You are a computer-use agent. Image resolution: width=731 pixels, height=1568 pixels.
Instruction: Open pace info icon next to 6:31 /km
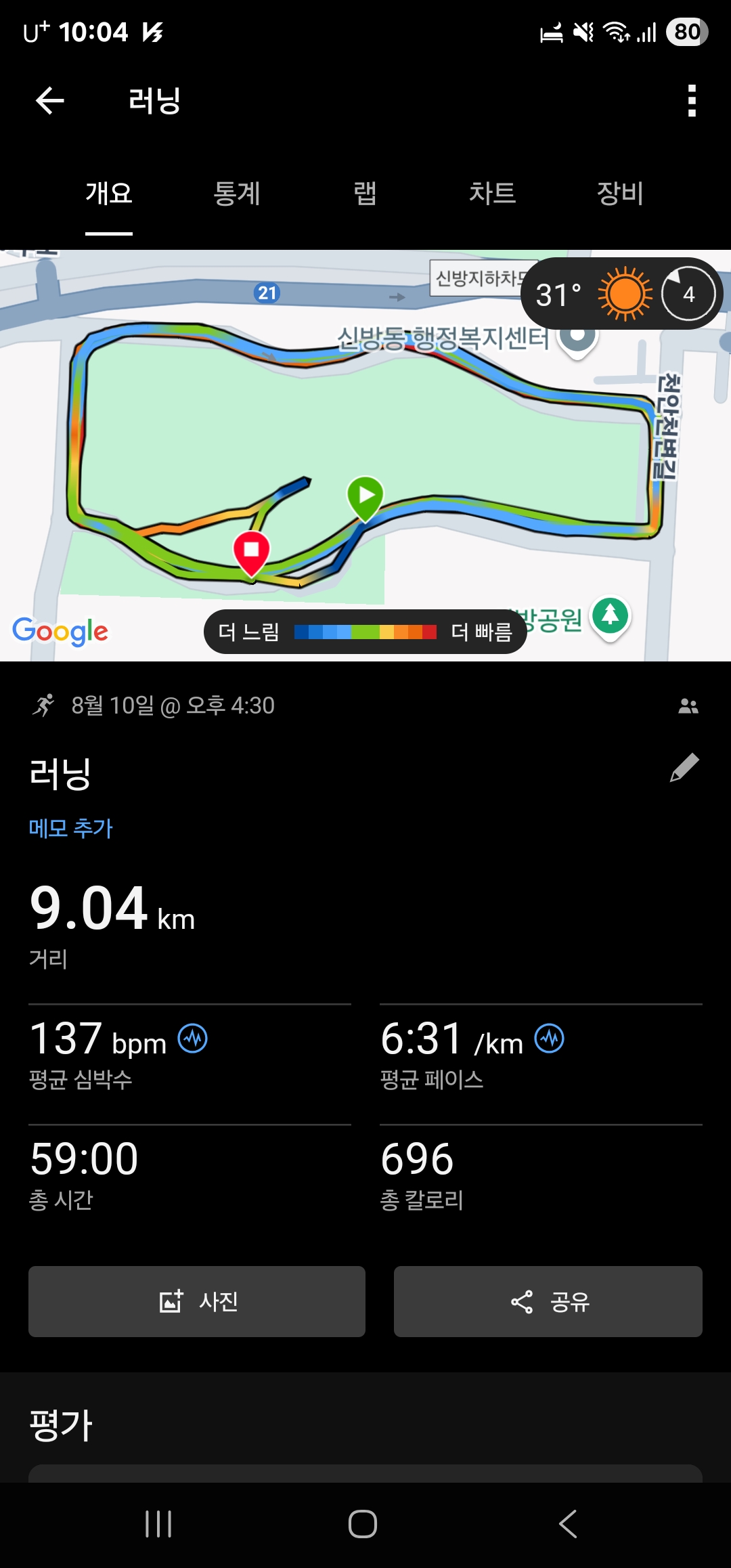pyautogui.click(x=549, y=1039)
